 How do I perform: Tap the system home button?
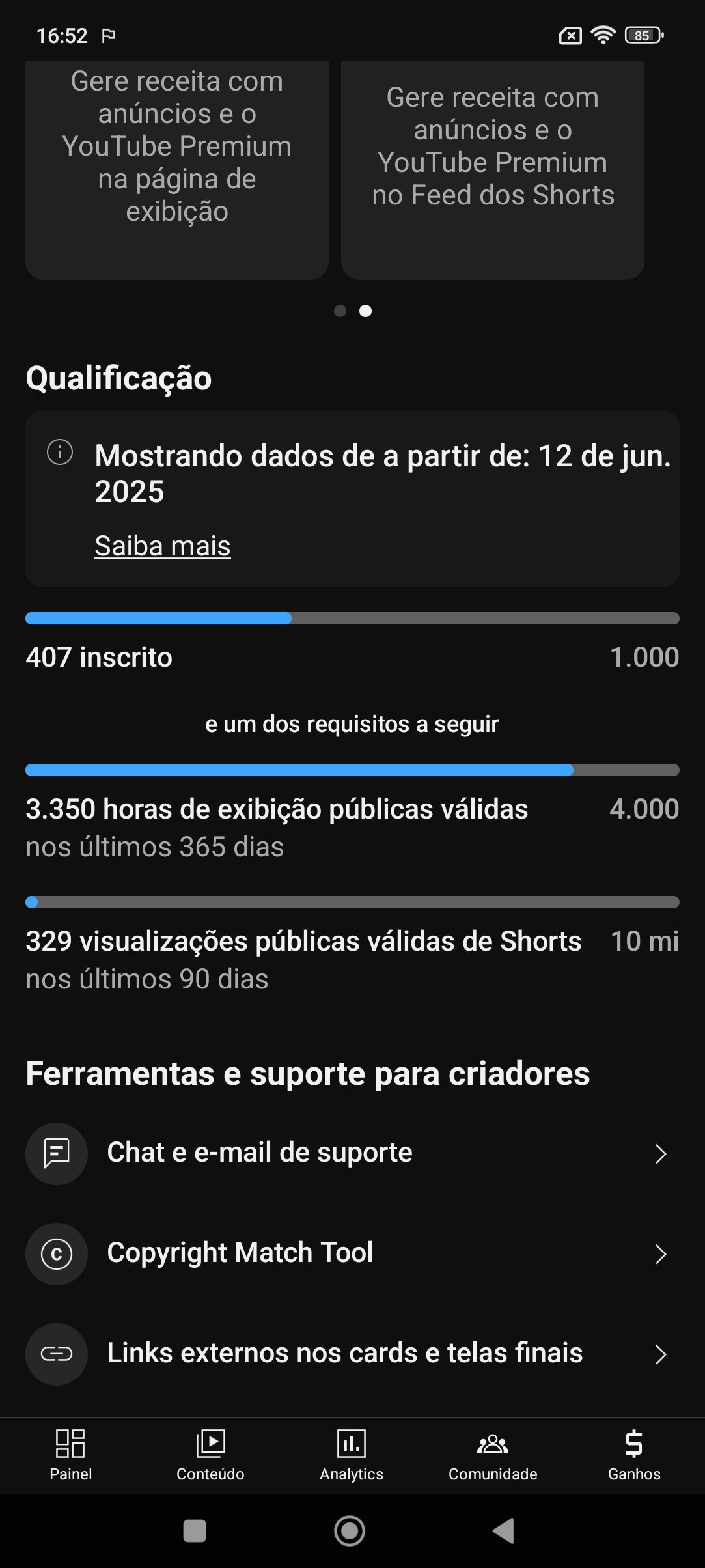(x=350, y=1531)
